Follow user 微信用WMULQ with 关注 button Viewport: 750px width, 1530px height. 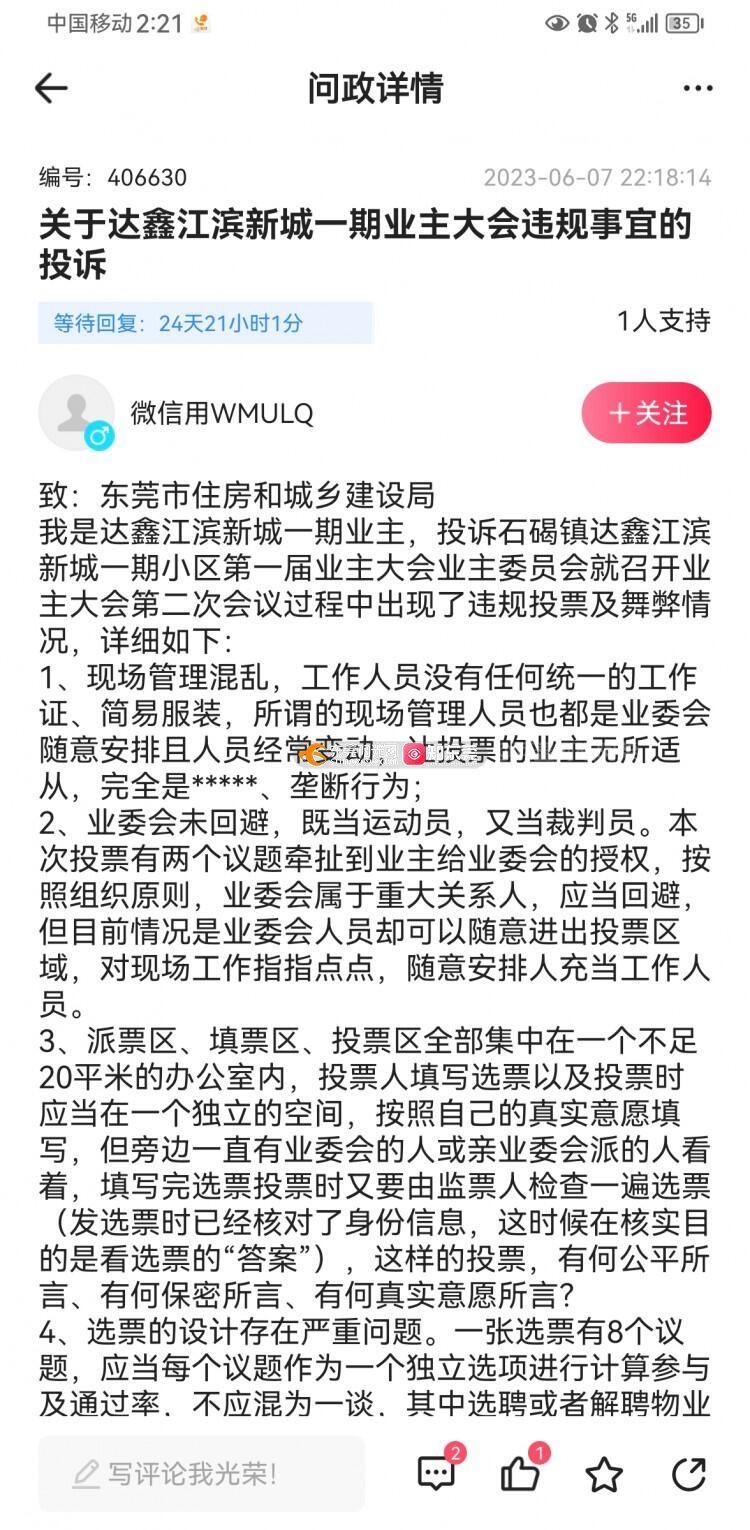point(646,412)
